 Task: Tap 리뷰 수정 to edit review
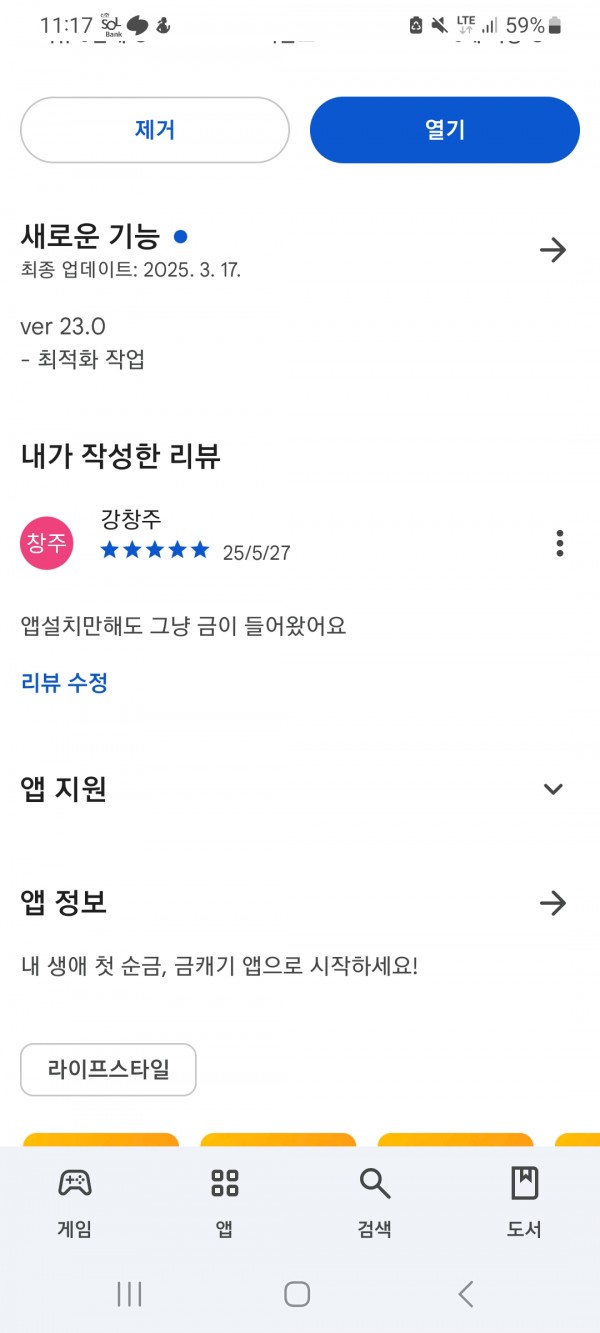point(64,683)
